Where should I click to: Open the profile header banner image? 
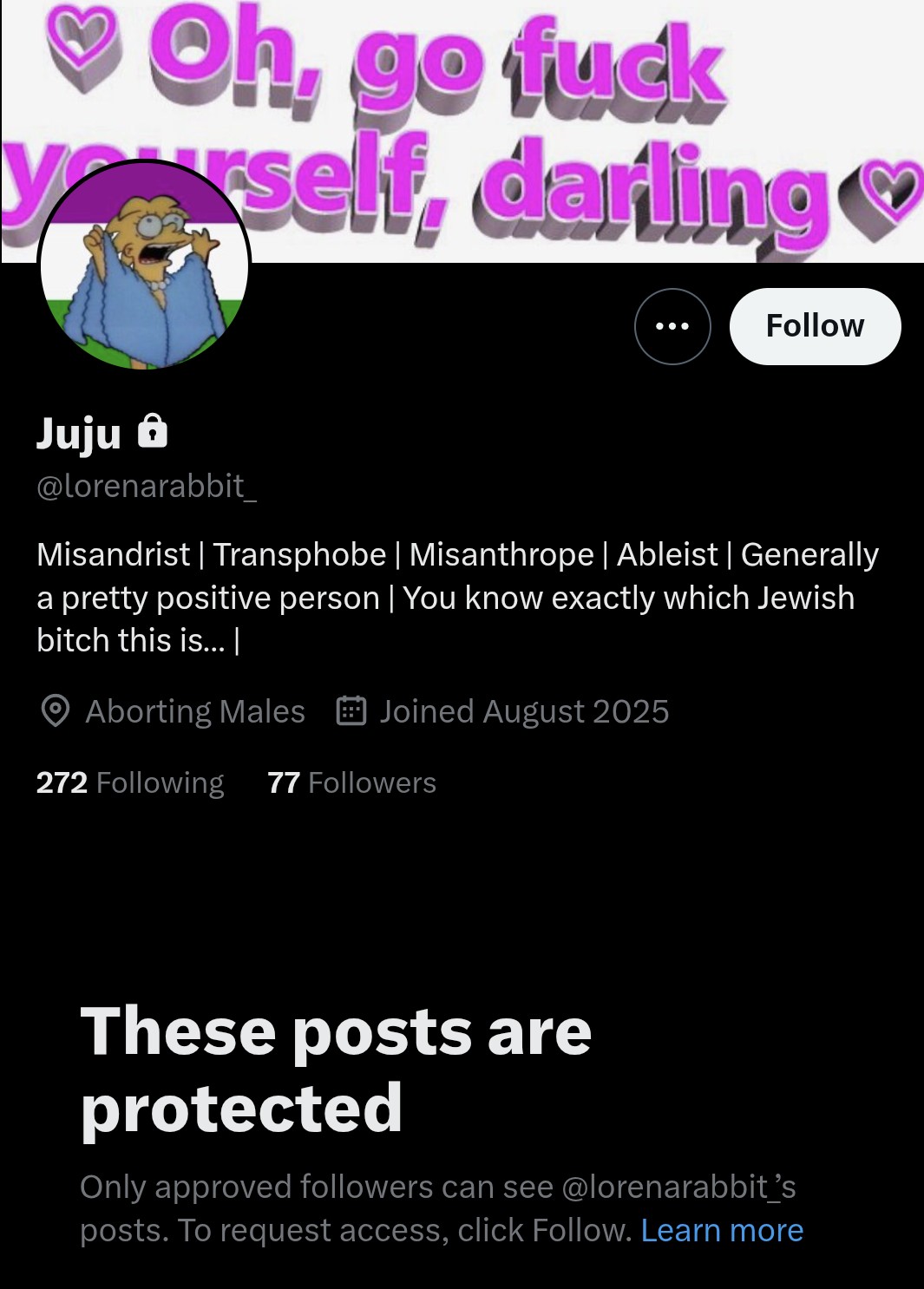(x=564, y=104)
